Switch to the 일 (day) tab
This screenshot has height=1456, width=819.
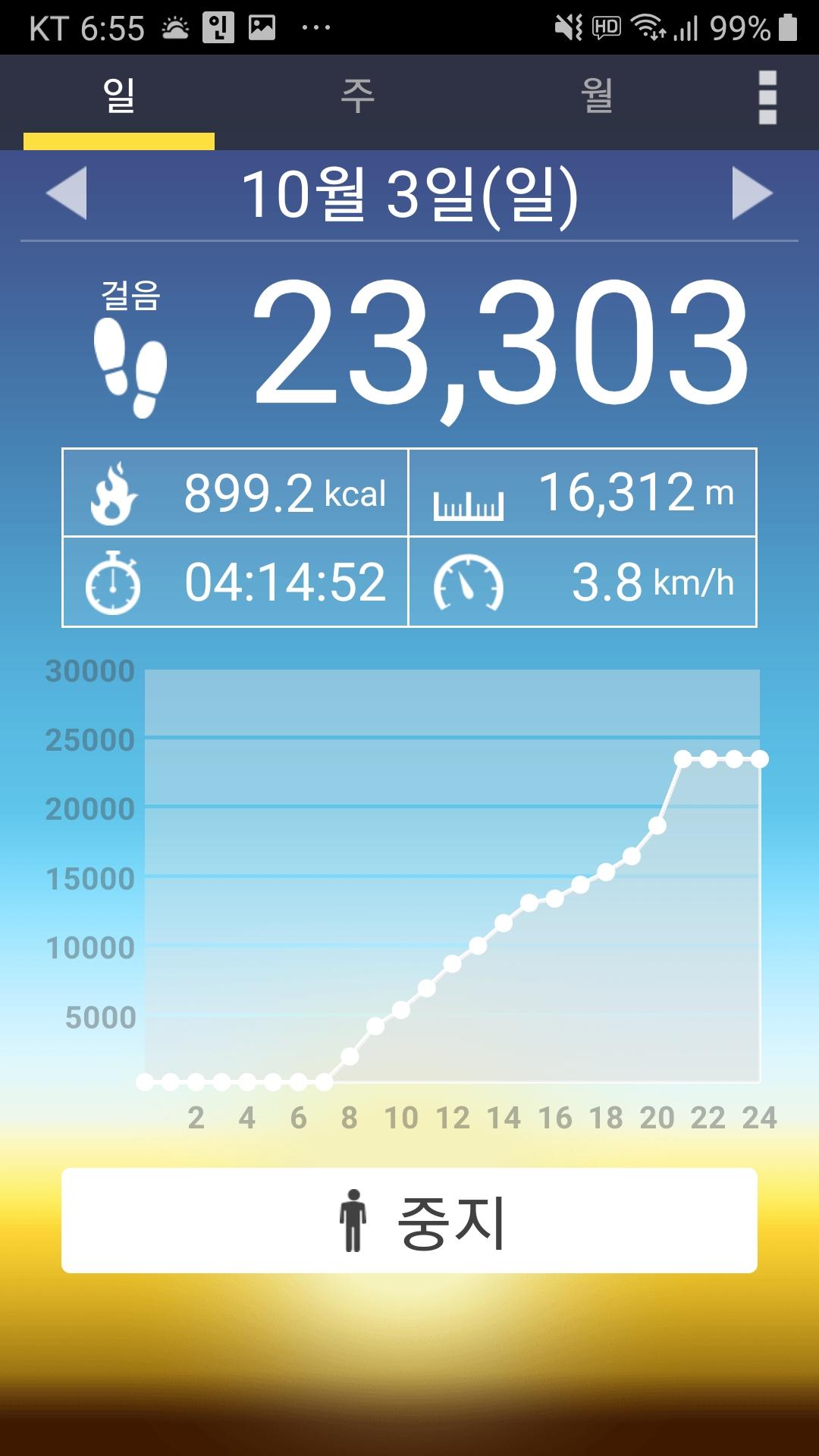pyautogui.click(x=119, y=97)
